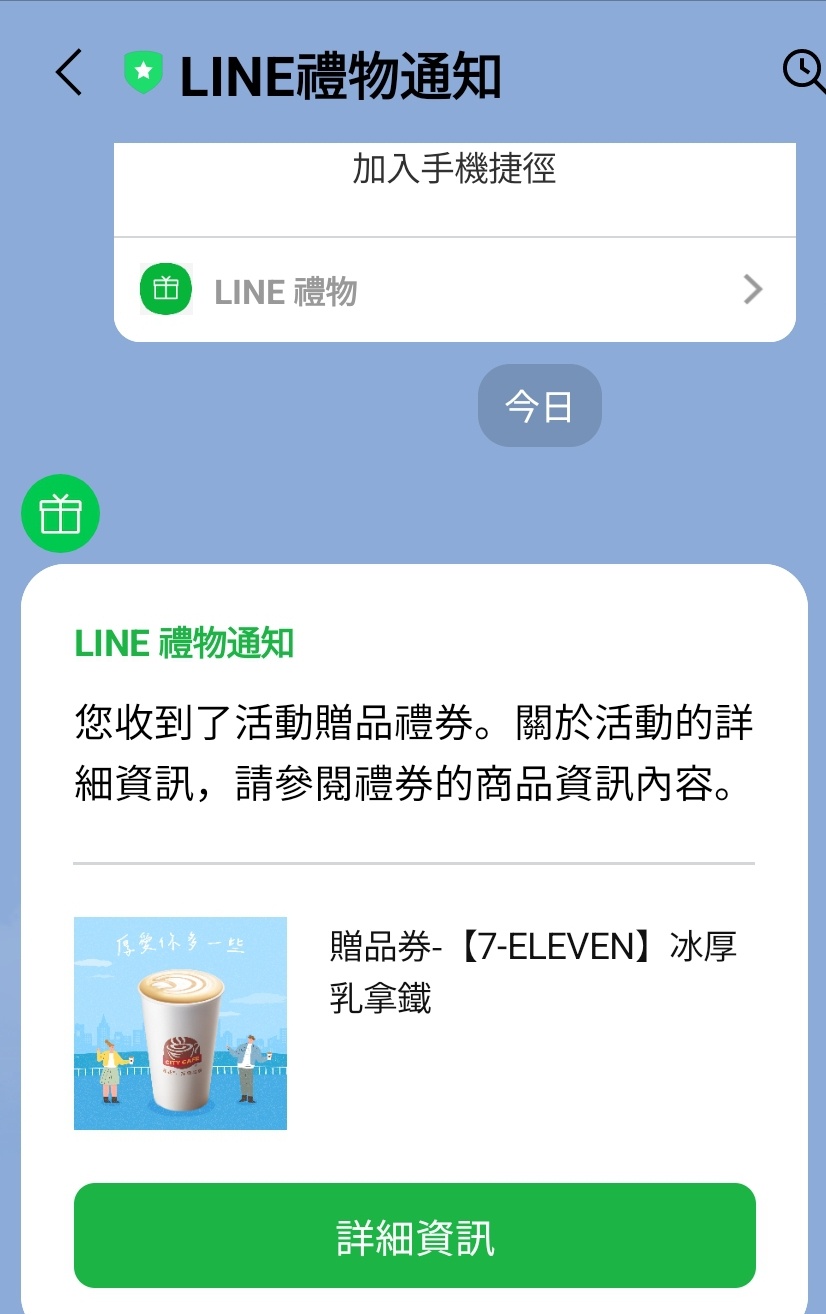Viewport: 826px width, 1314px height.
Task: Open the LINE 禮物 row
Action: click(454, 291)
